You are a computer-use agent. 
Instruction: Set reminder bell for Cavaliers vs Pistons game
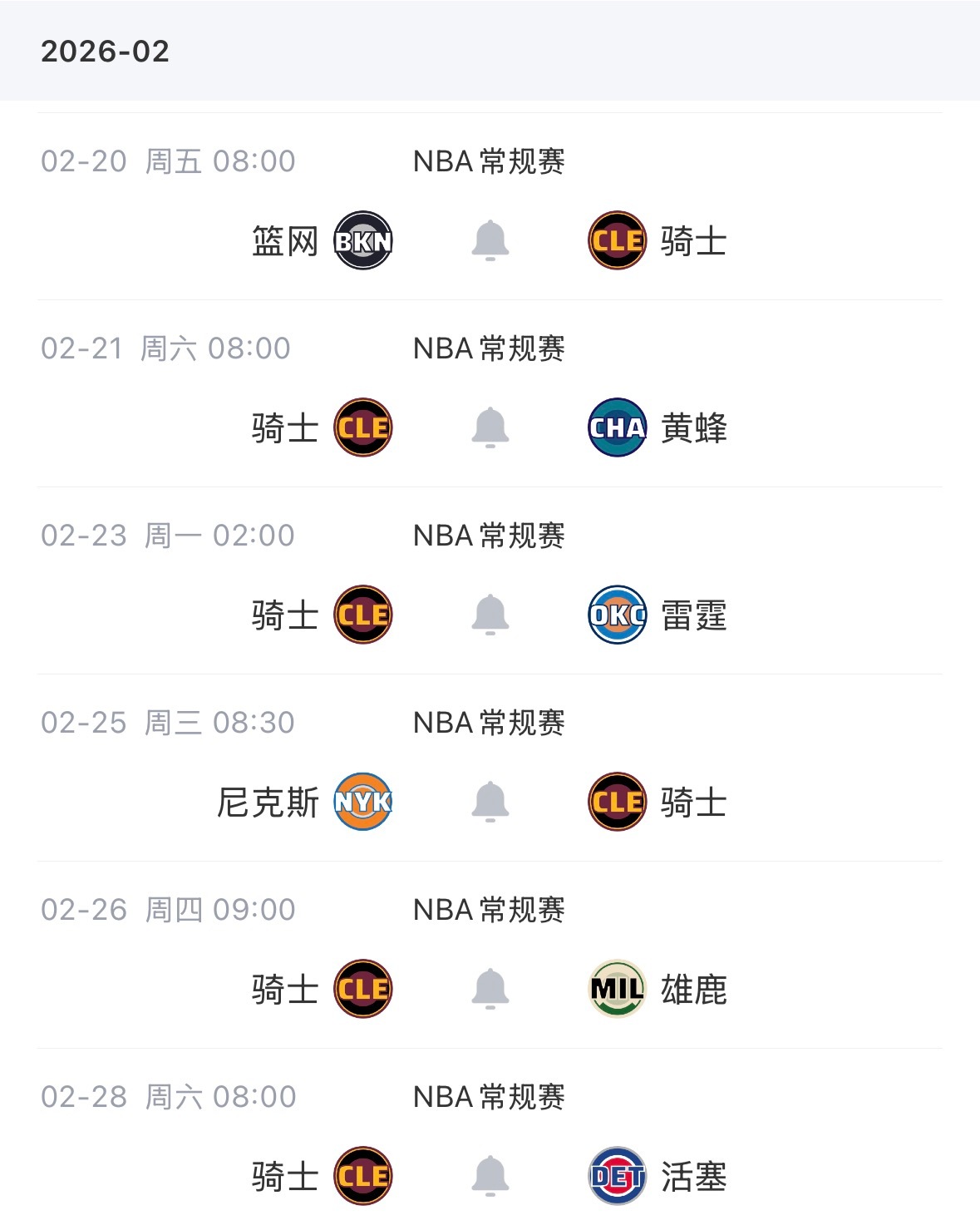[490, 1176]
